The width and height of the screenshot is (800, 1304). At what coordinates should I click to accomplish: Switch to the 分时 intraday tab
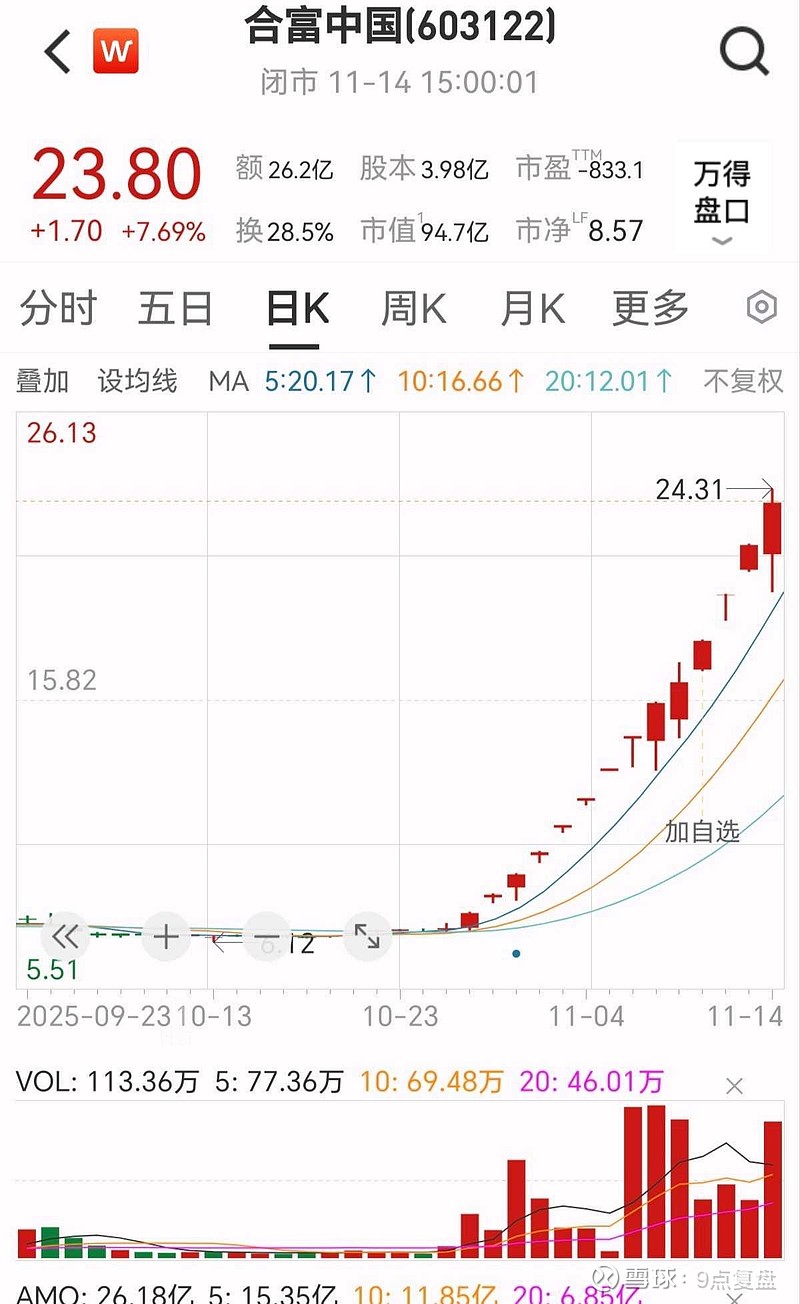pyautogui.click(x=57, y=308)
